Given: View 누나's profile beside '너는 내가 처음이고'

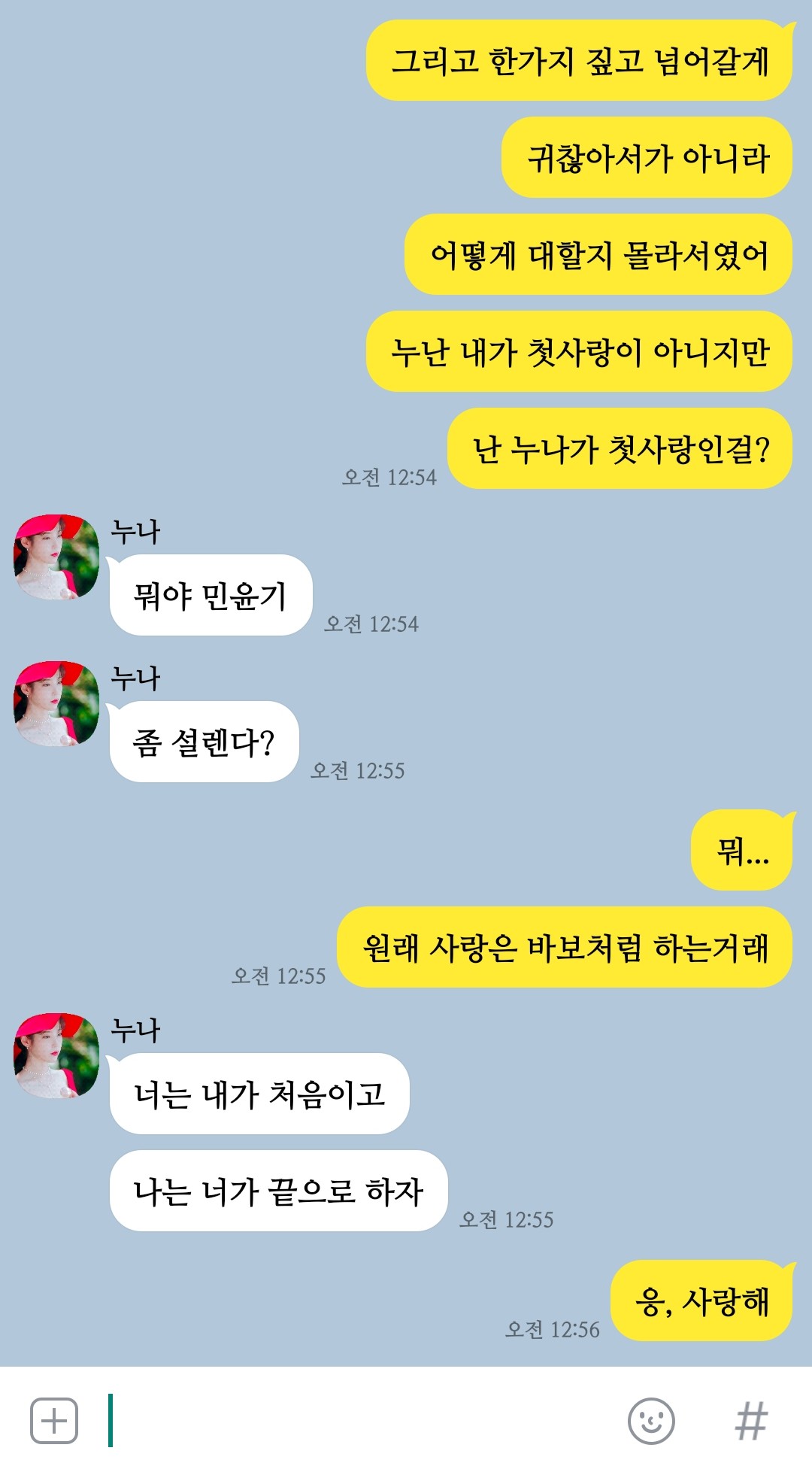Looking at the screenshot, I should point(56,1055).
